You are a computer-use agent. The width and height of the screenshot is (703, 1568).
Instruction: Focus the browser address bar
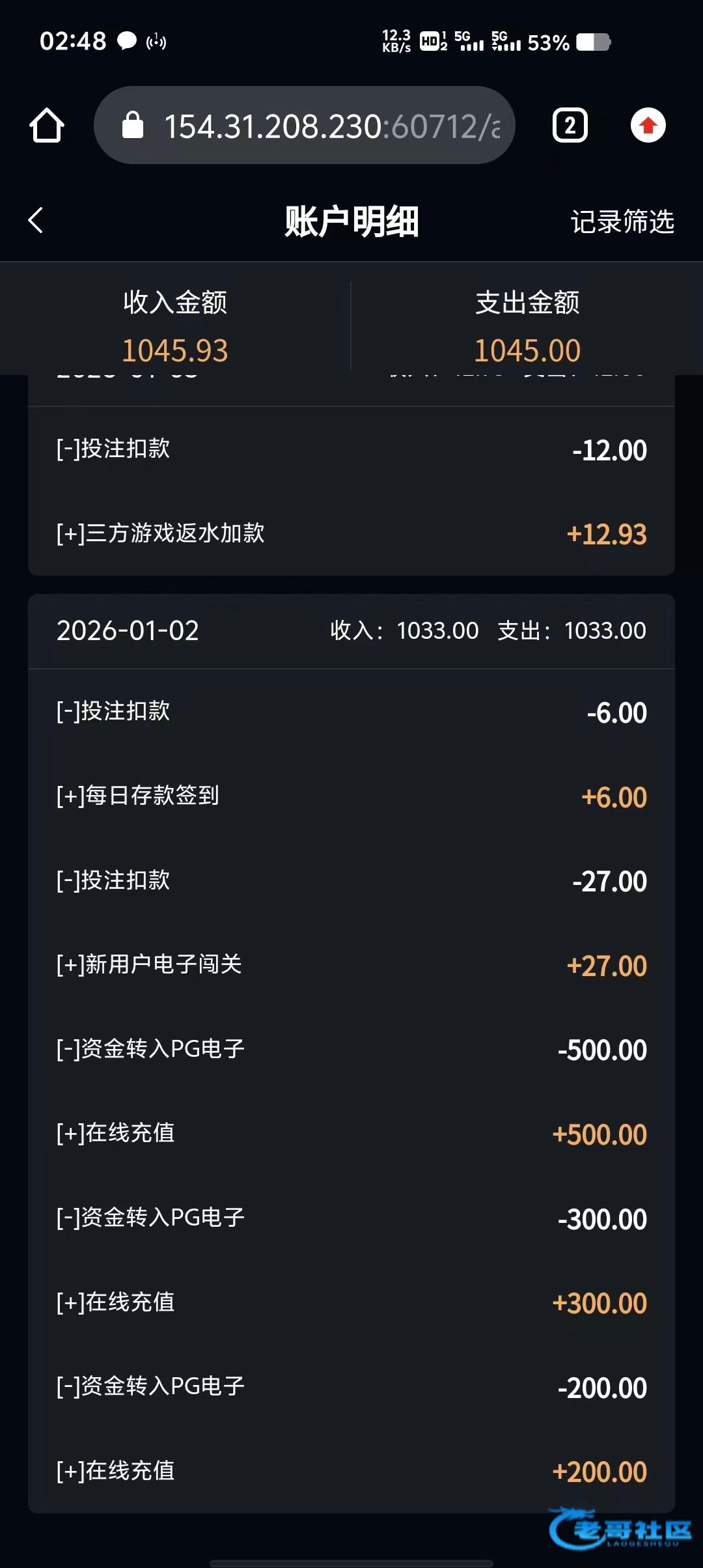pos(312,126)
